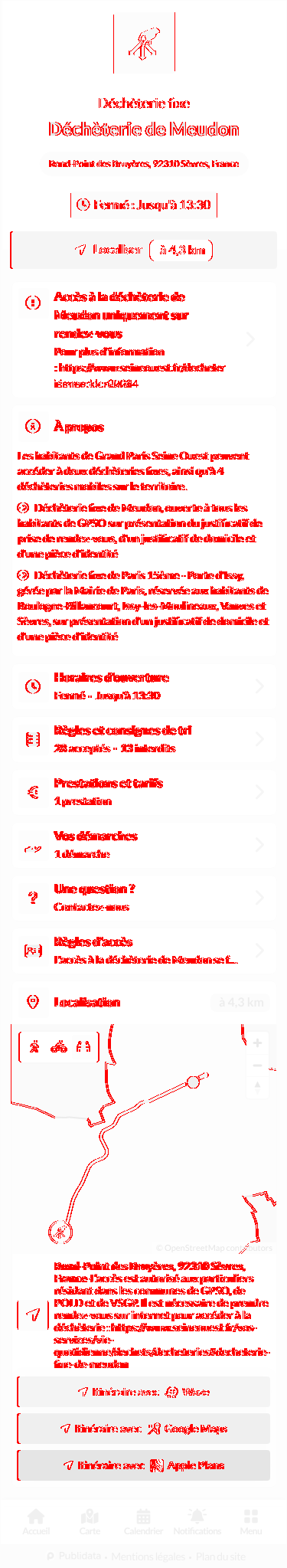Screen dimensions: 287x1568
Task: Switch to the Calendrier tab
Action: click(143, 1522)
